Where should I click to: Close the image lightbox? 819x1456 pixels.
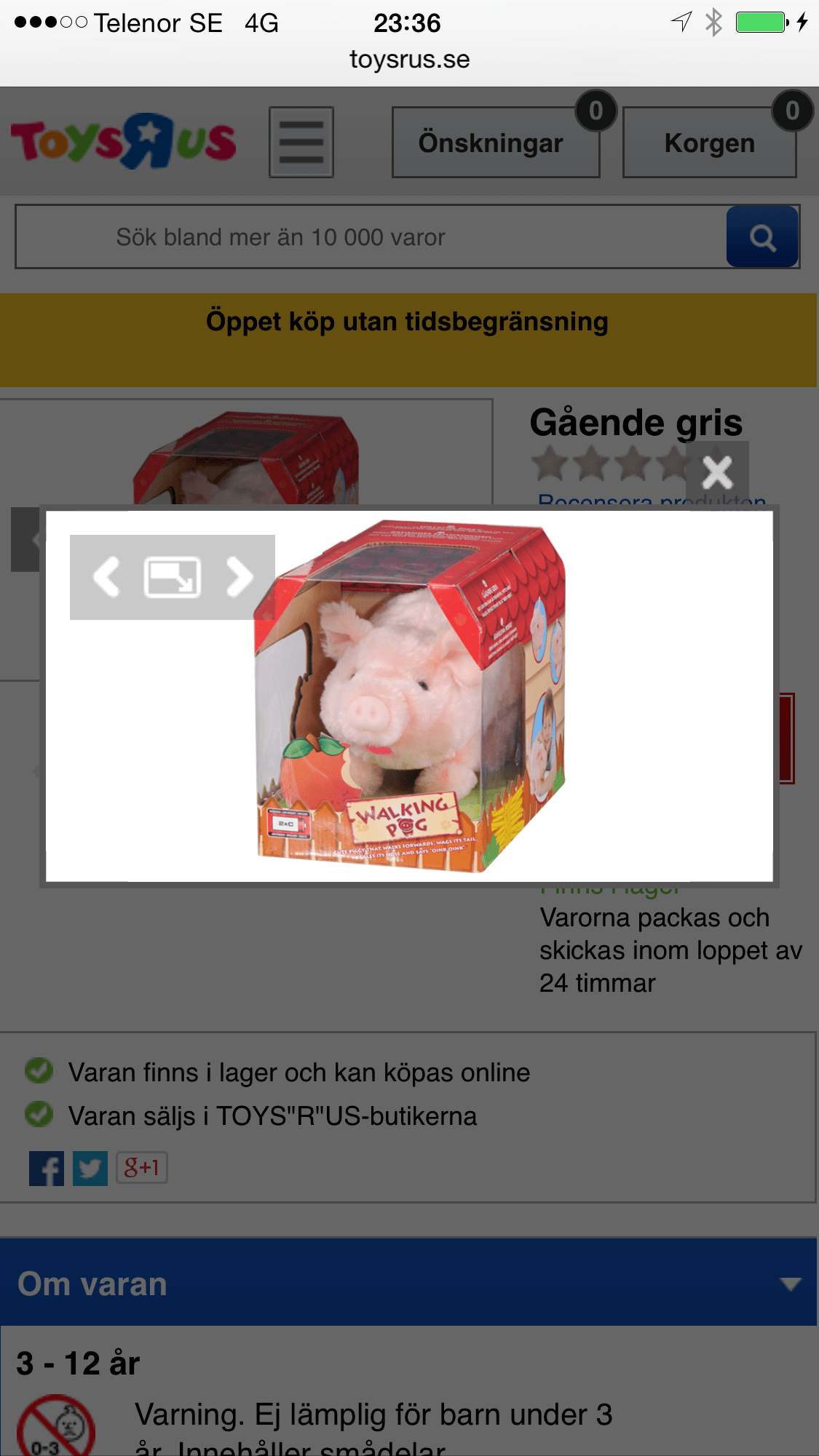717,473
